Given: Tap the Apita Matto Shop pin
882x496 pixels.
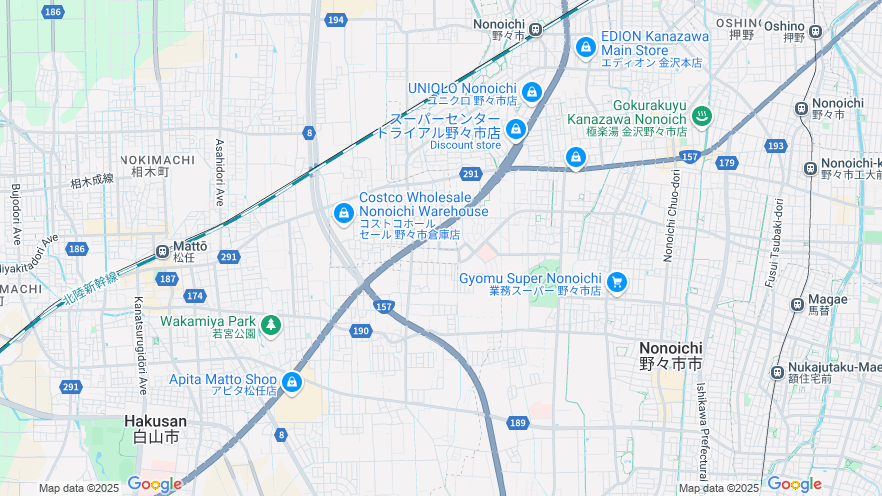Looking at the screenshot, I should click(x=291, y=381).
